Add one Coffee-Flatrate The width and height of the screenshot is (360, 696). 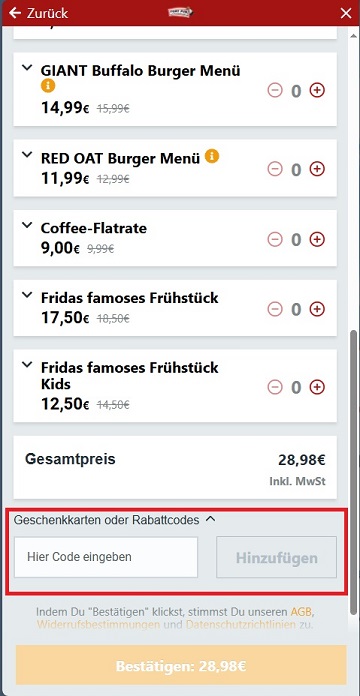coord(317,239)
